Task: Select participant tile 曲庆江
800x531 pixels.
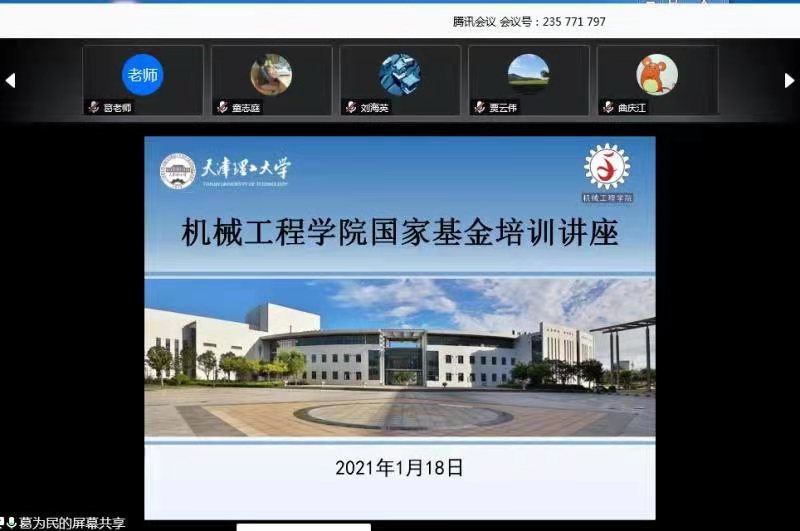Action: pyautogui.click(x=657, y=80)
